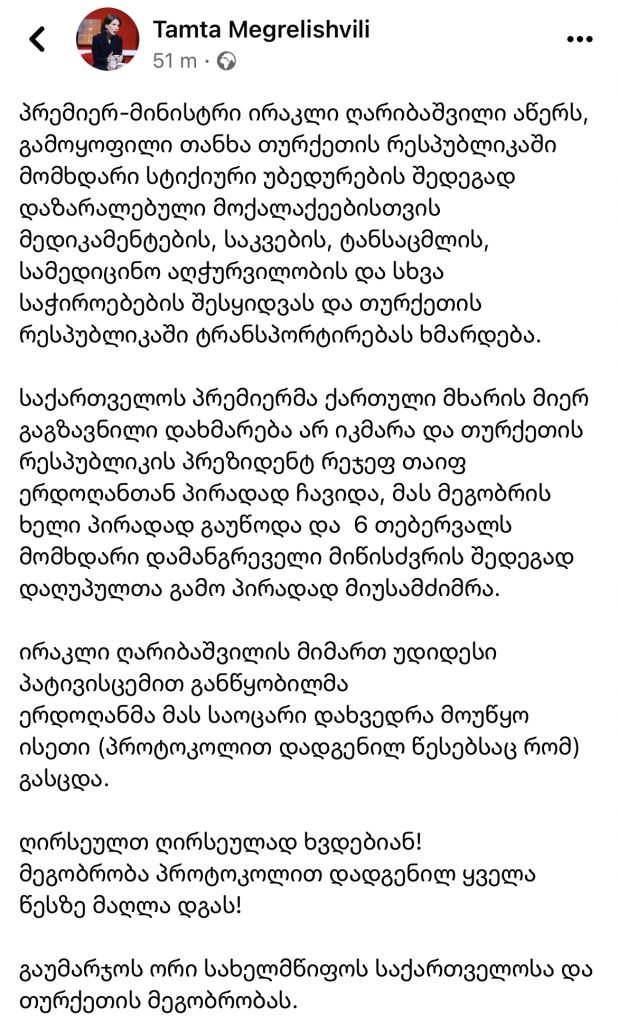Go back using the arrow

[x=37, y=39]
